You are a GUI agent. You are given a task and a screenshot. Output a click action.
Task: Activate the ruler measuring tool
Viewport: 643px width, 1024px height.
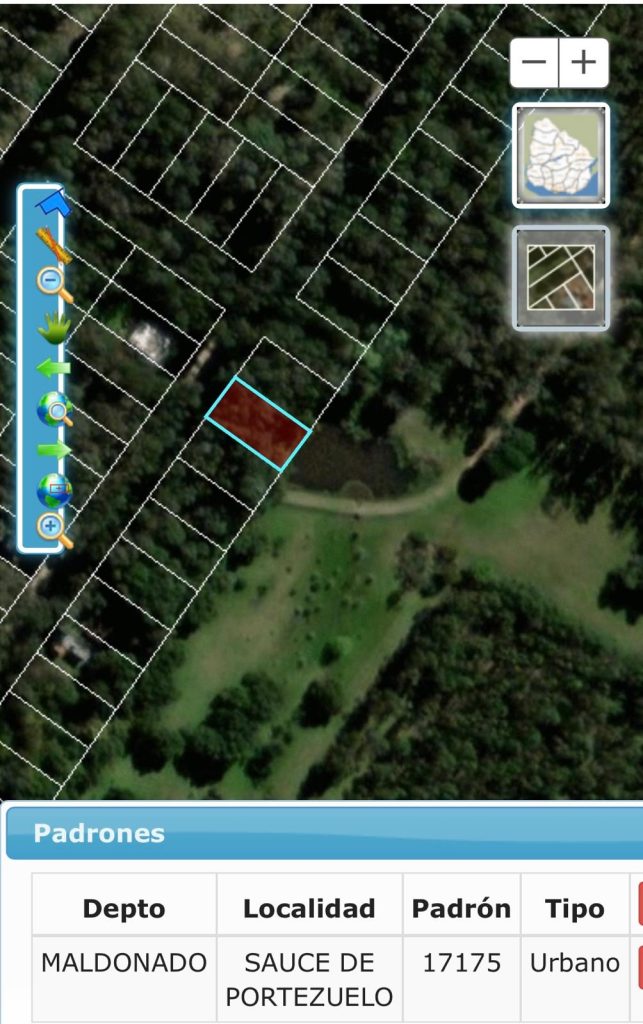54,244
